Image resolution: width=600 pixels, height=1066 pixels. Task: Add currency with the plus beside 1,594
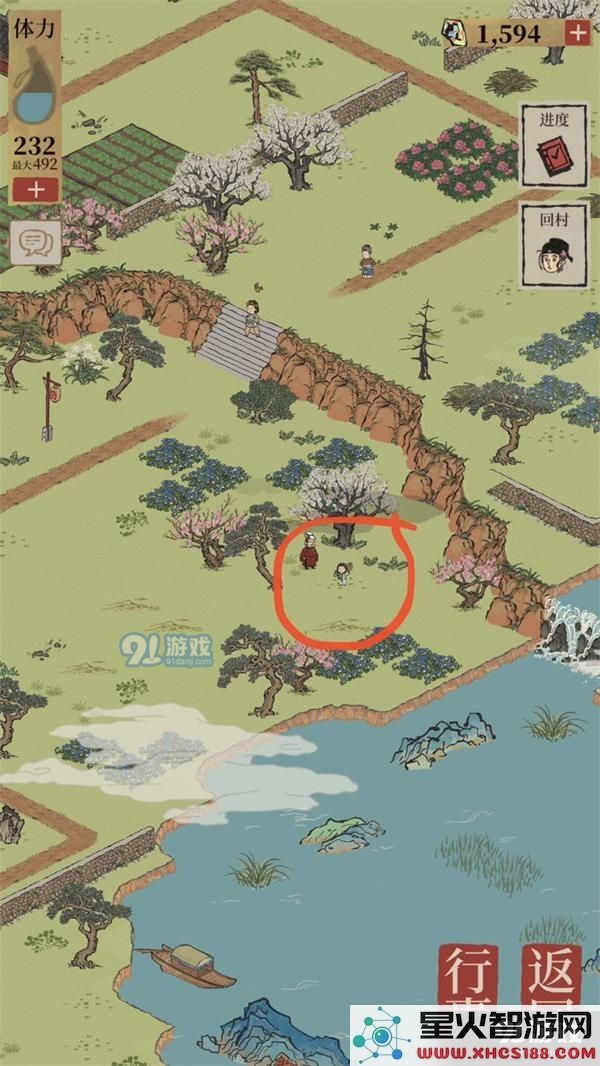coord(578,32)
